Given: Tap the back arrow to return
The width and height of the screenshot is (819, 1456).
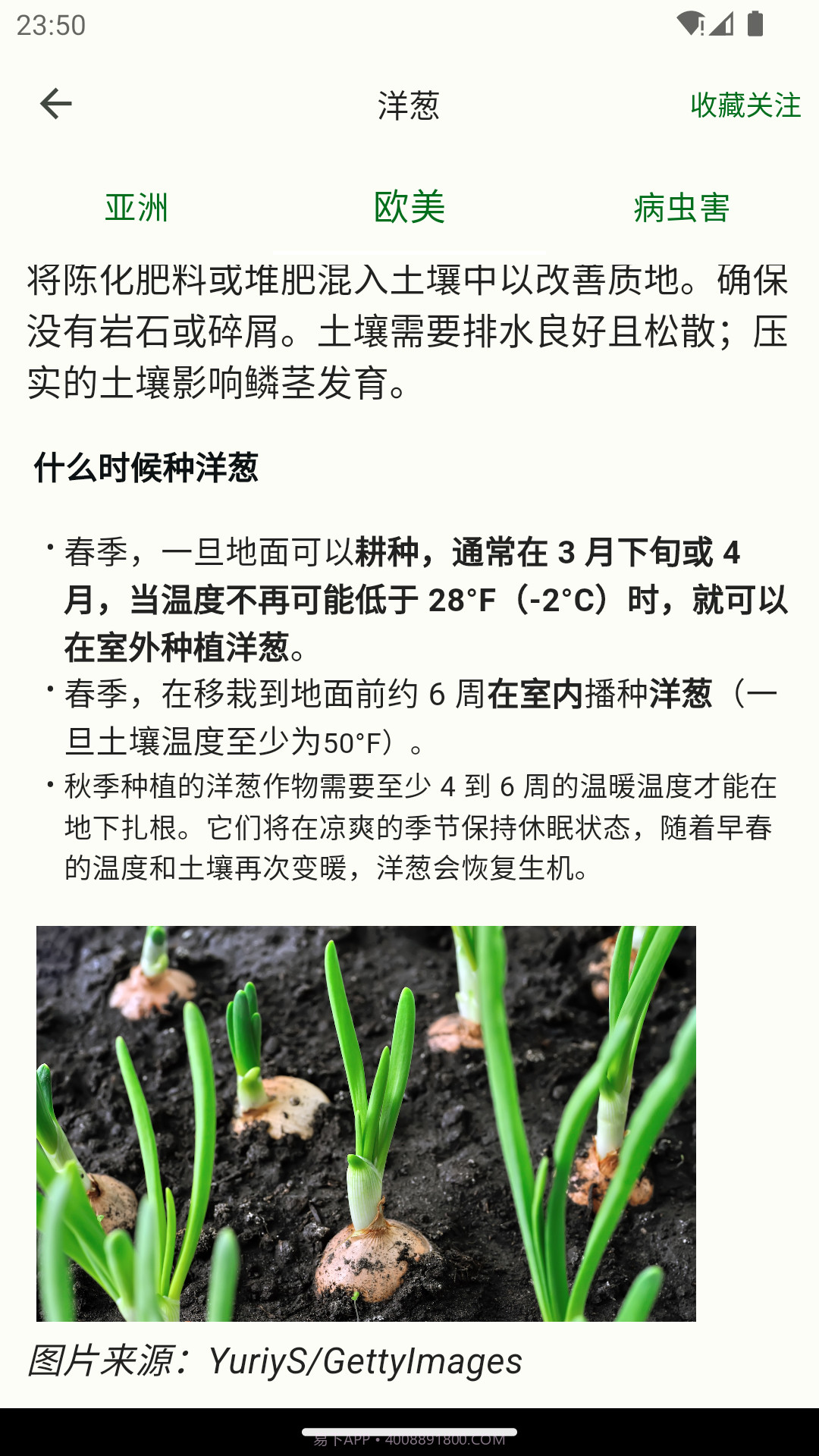Looking at the screenshot, I should point(55,102).
